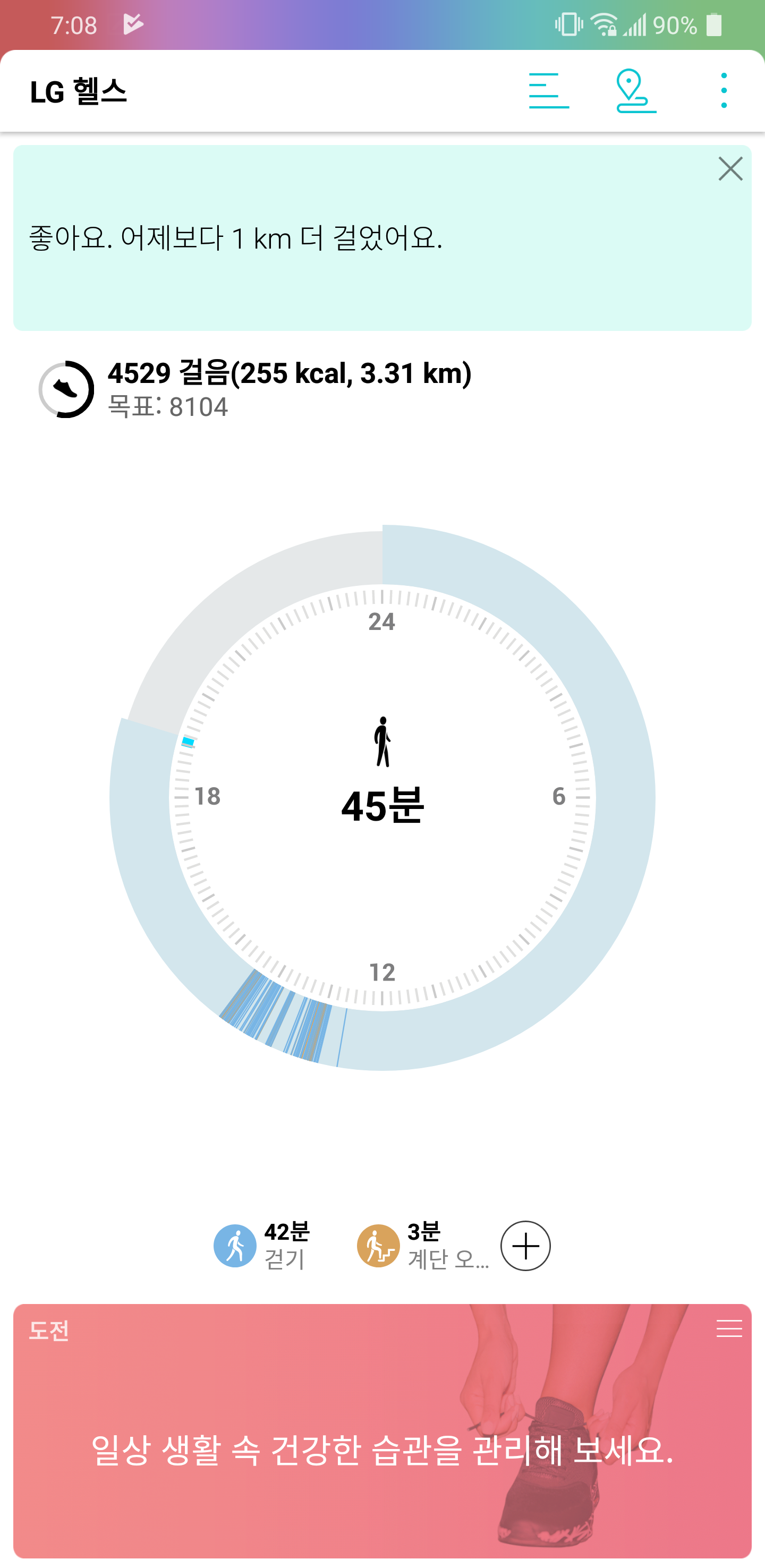
Task: Open the location tracking map icon
Action: 635,91
